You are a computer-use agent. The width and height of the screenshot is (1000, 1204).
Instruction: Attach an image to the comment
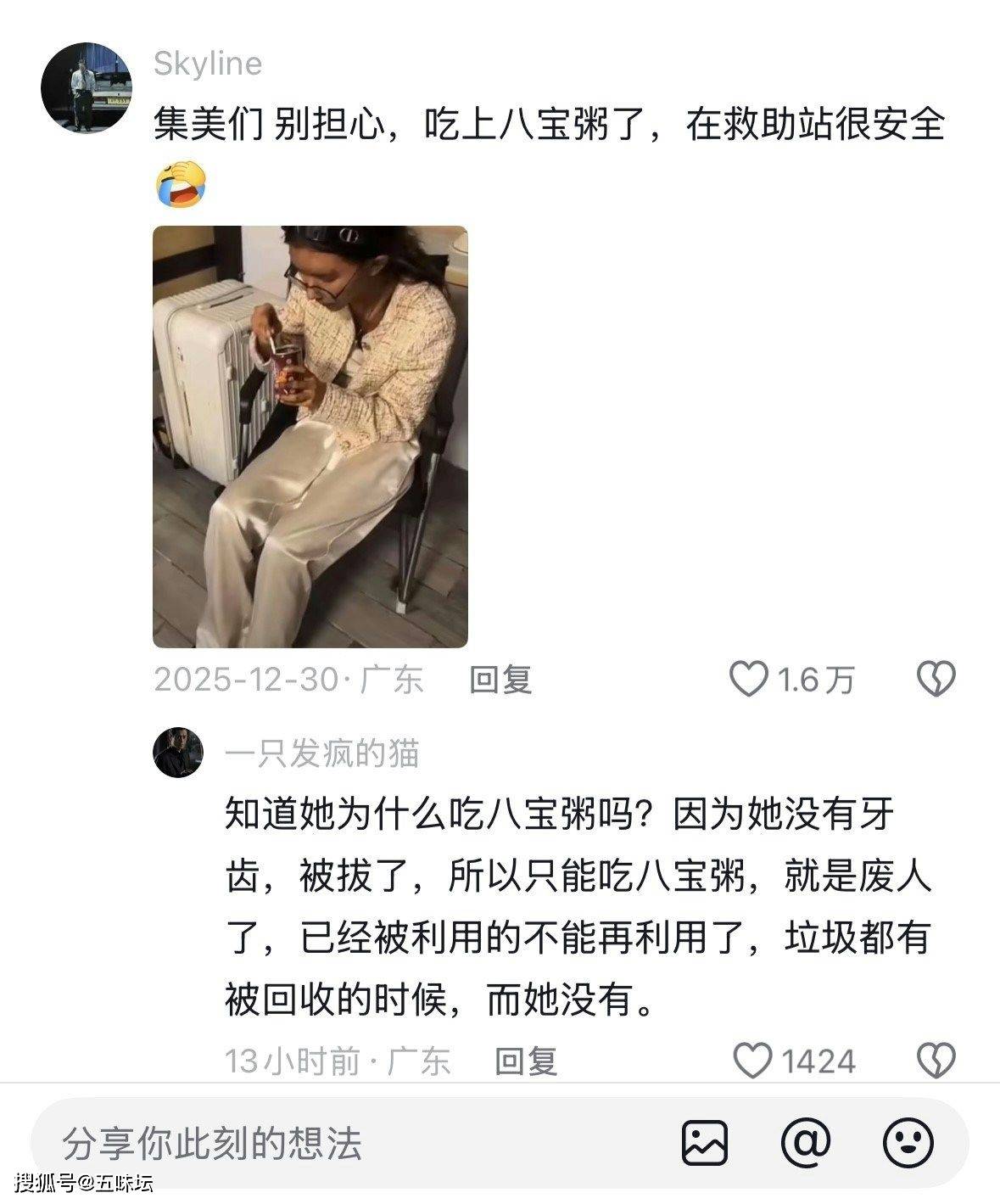[705, 1142]
